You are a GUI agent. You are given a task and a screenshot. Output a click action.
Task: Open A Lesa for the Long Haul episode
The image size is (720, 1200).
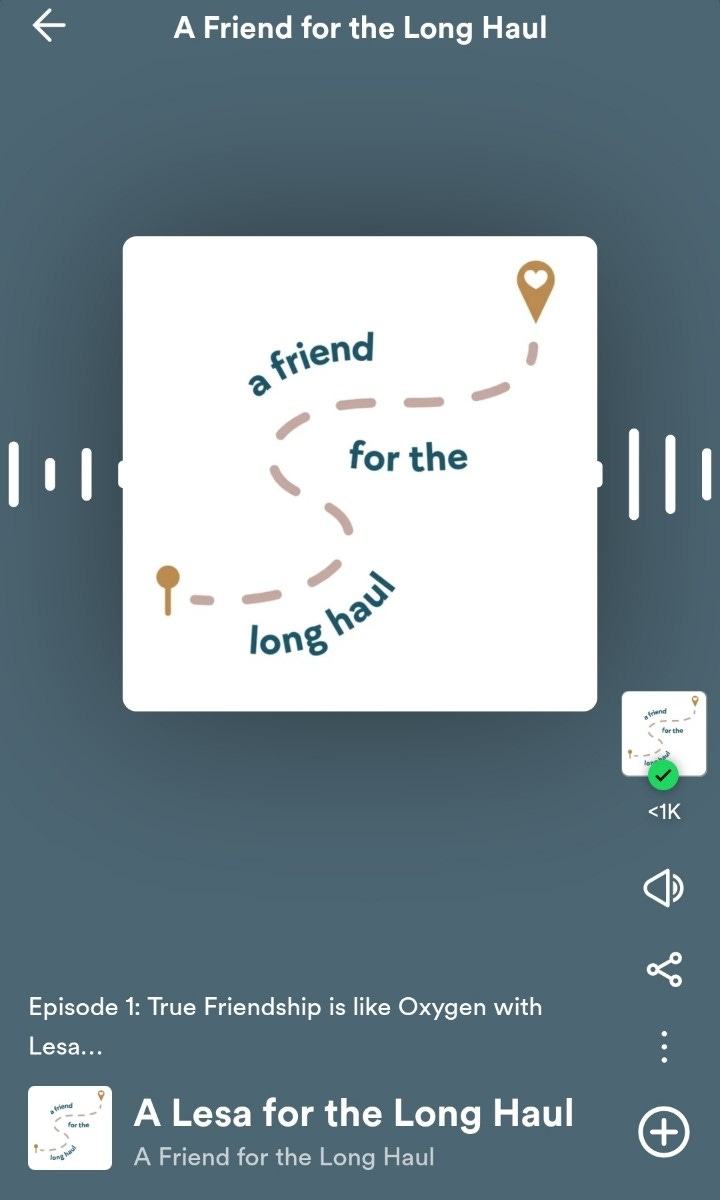coord(354,1113)
